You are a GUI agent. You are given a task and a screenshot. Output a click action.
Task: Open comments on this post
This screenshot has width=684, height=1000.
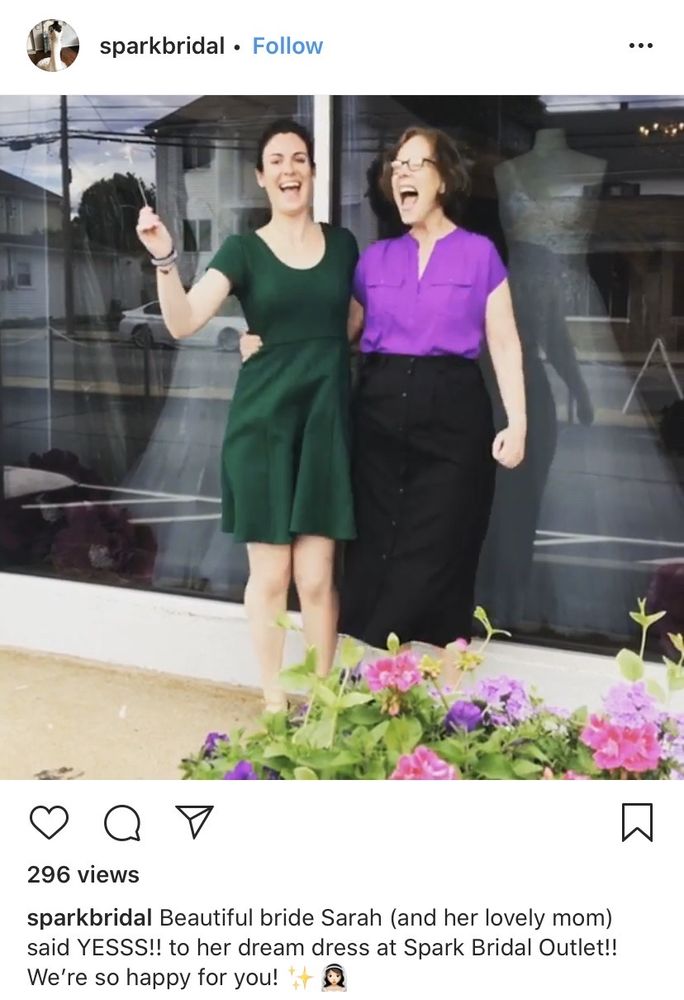(x=122, y=823)
